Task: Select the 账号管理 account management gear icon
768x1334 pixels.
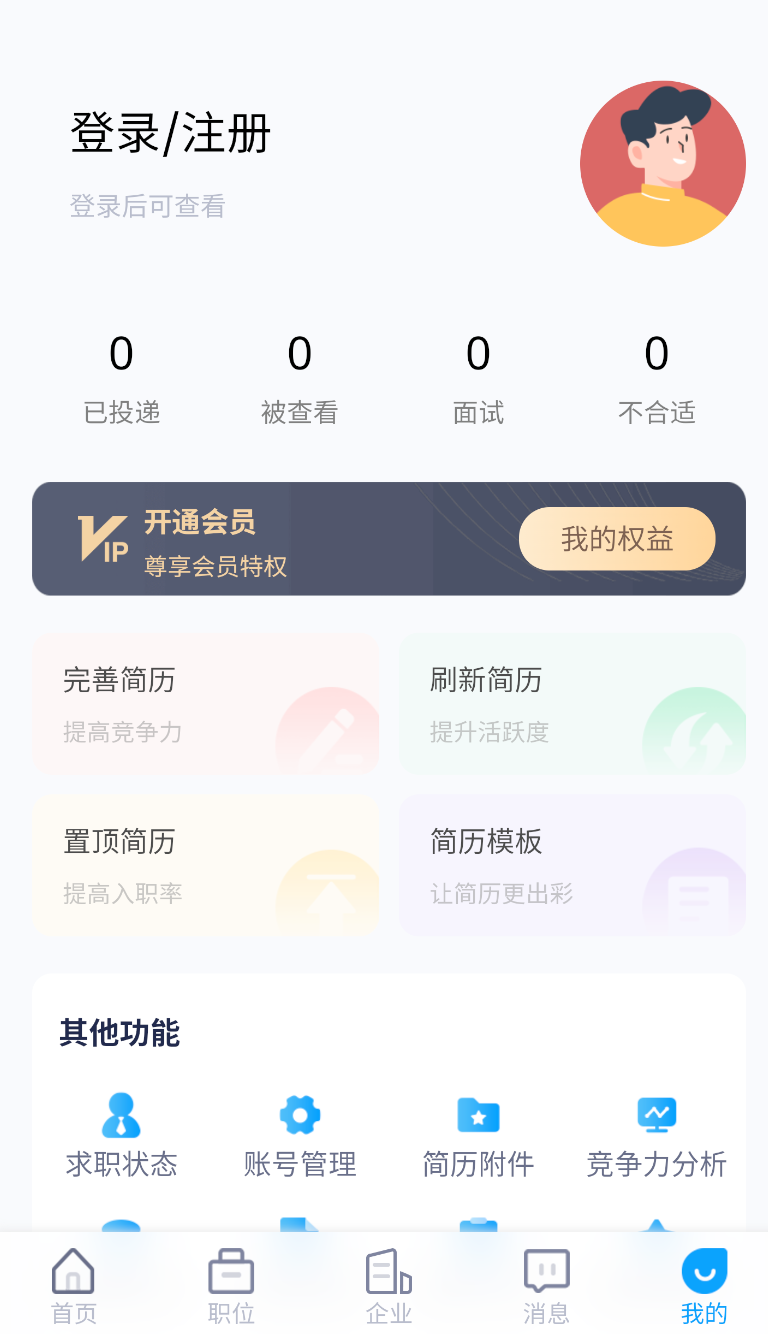Action: (x=299, y=1113)
